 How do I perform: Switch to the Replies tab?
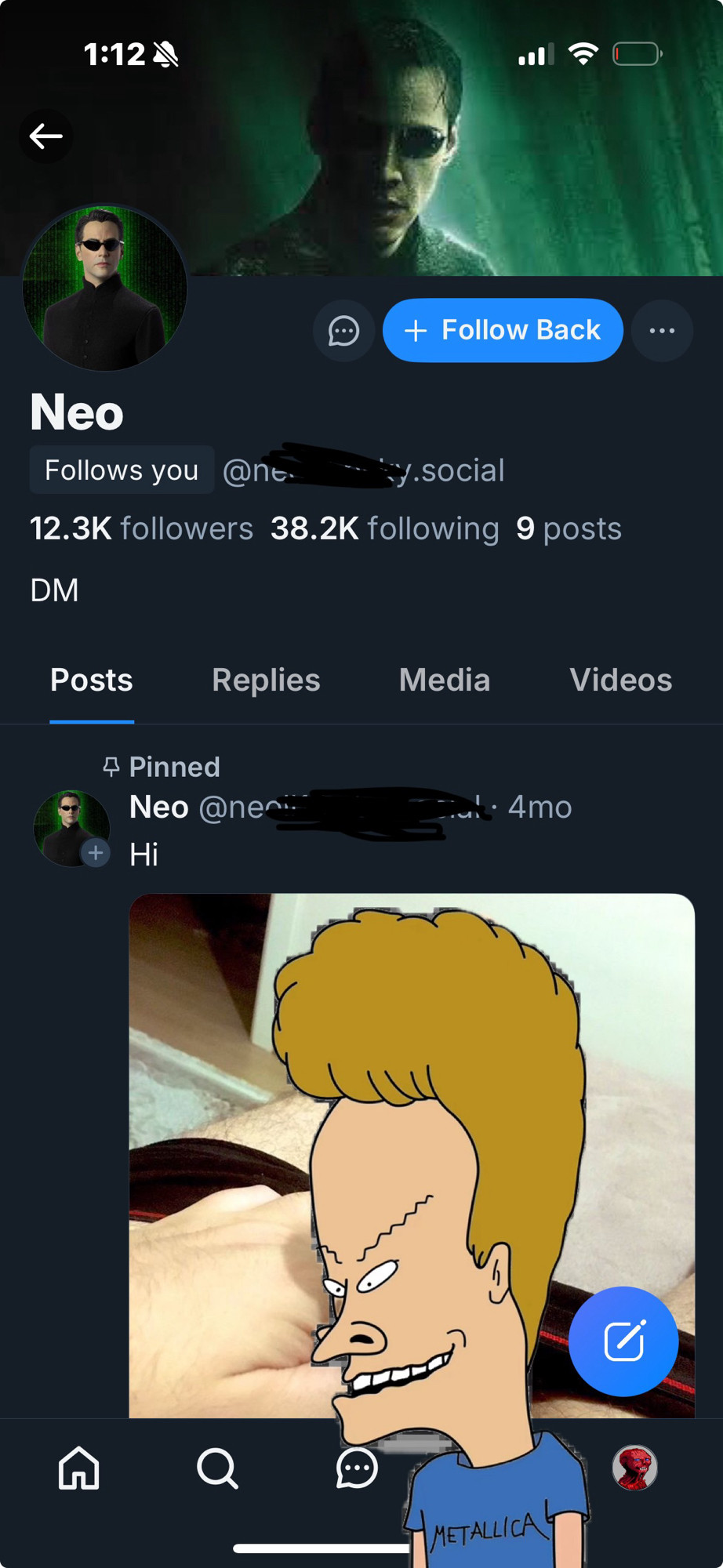click(266, 680)
